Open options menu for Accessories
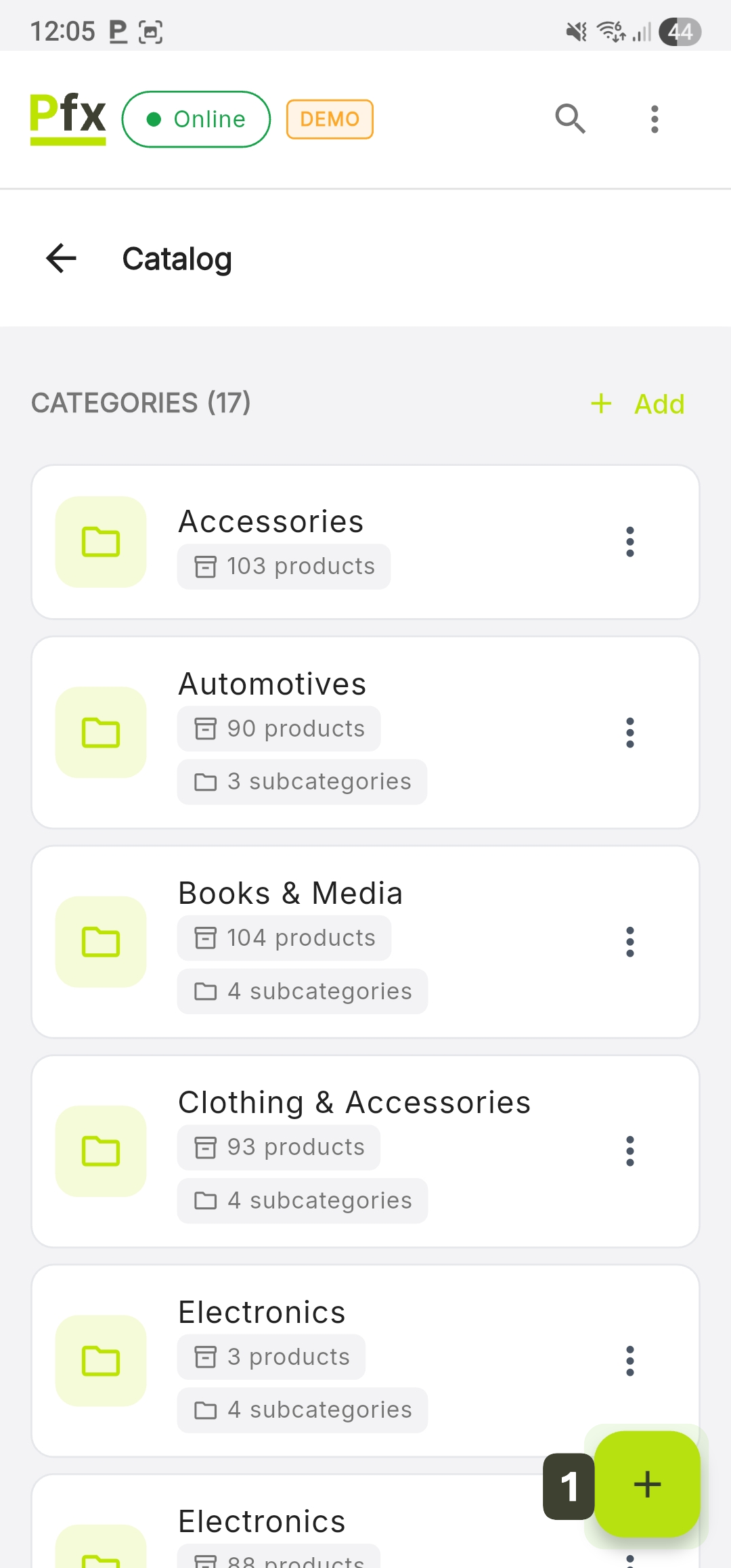This screenshot has height=1568, width=731. click(x=630, y=542)
